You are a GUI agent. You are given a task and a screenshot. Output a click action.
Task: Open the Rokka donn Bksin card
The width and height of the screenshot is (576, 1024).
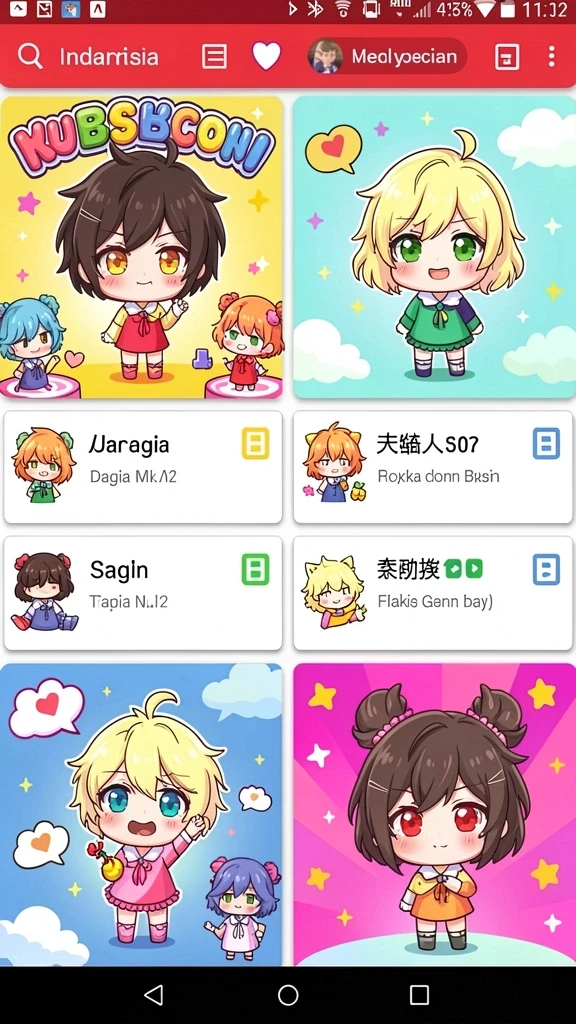click(433, 467)
